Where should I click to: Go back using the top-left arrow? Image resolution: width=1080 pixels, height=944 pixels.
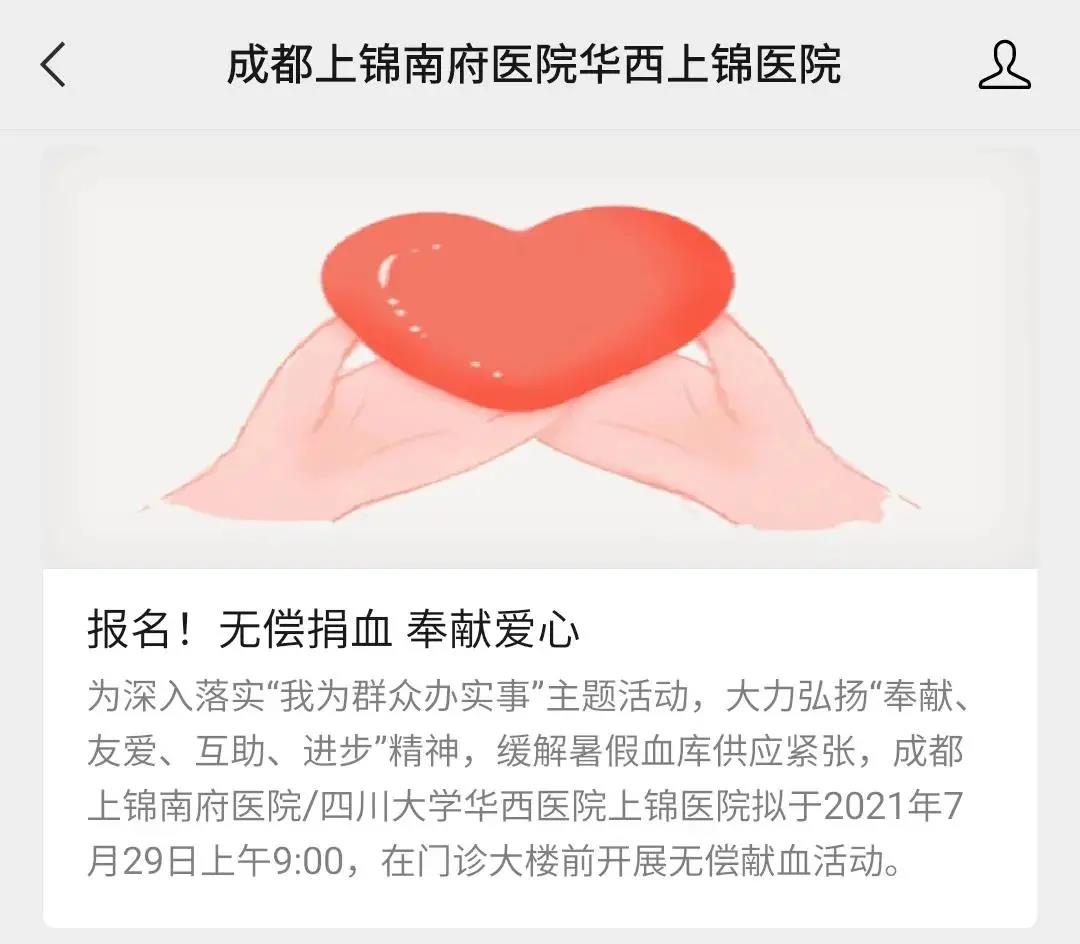pyautogui.click(x=53, y=65)
